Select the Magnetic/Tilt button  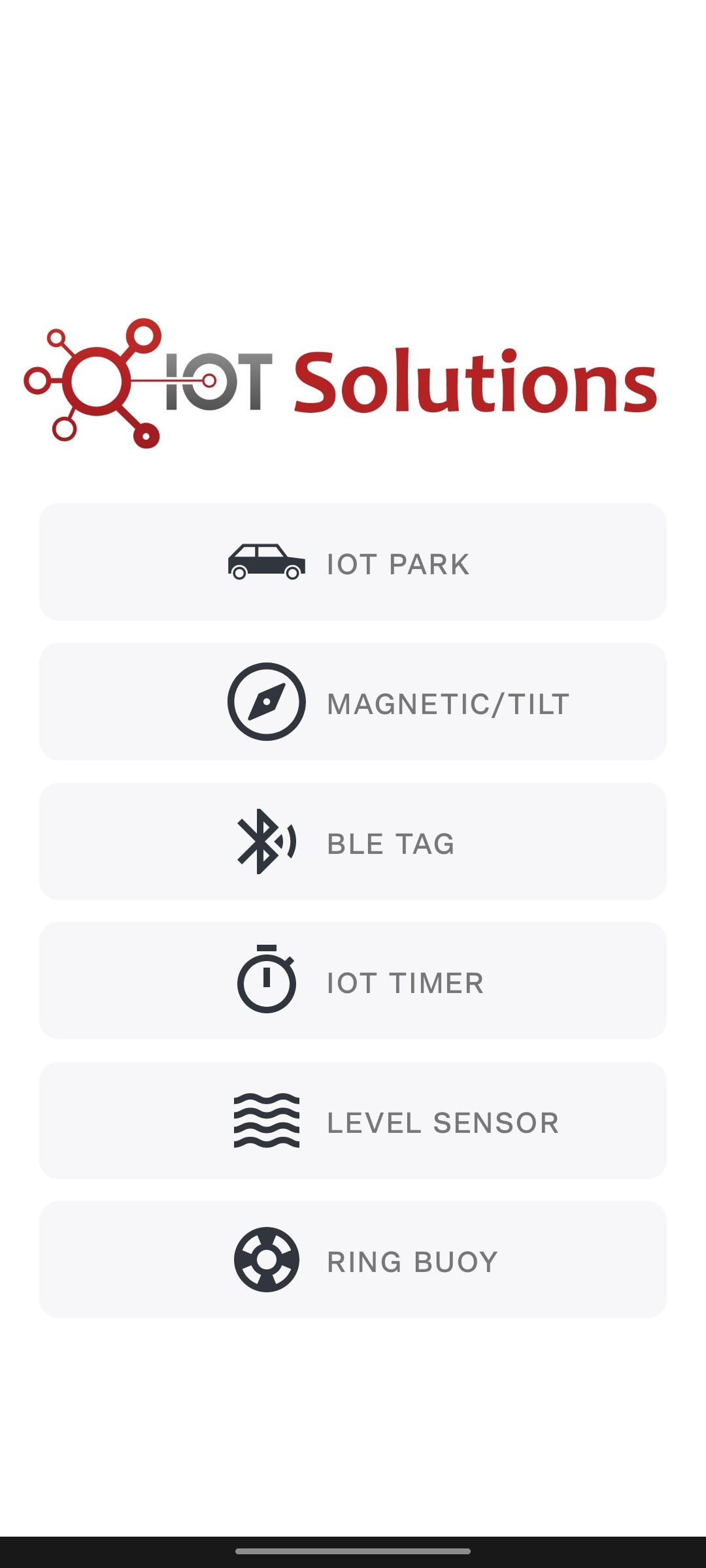click(x=353, y=702)
